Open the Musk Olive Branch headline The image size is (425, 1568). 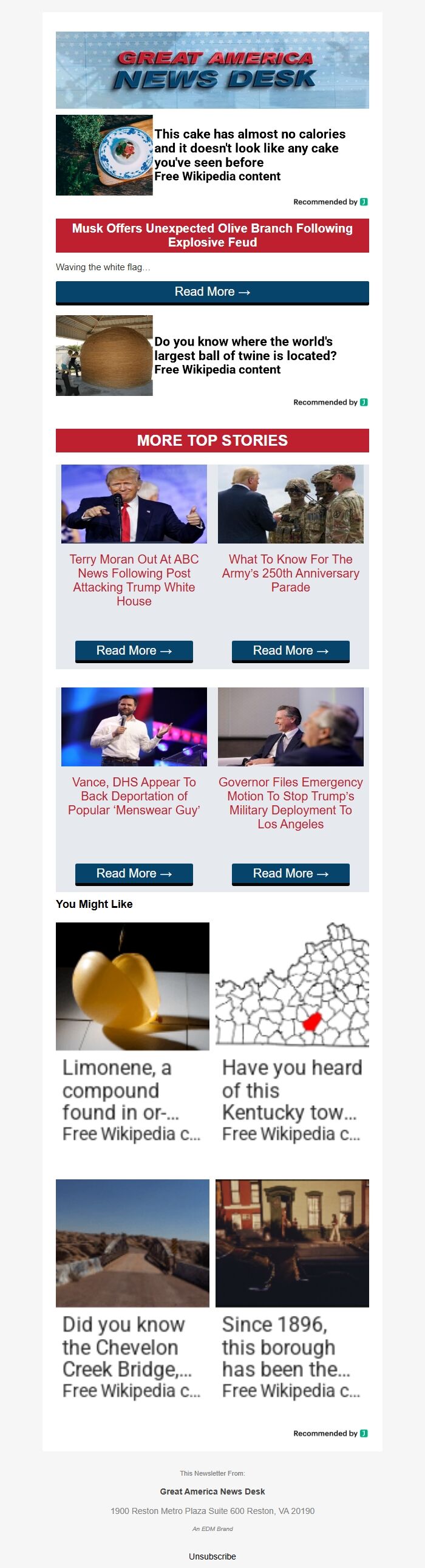coord(212,235)
